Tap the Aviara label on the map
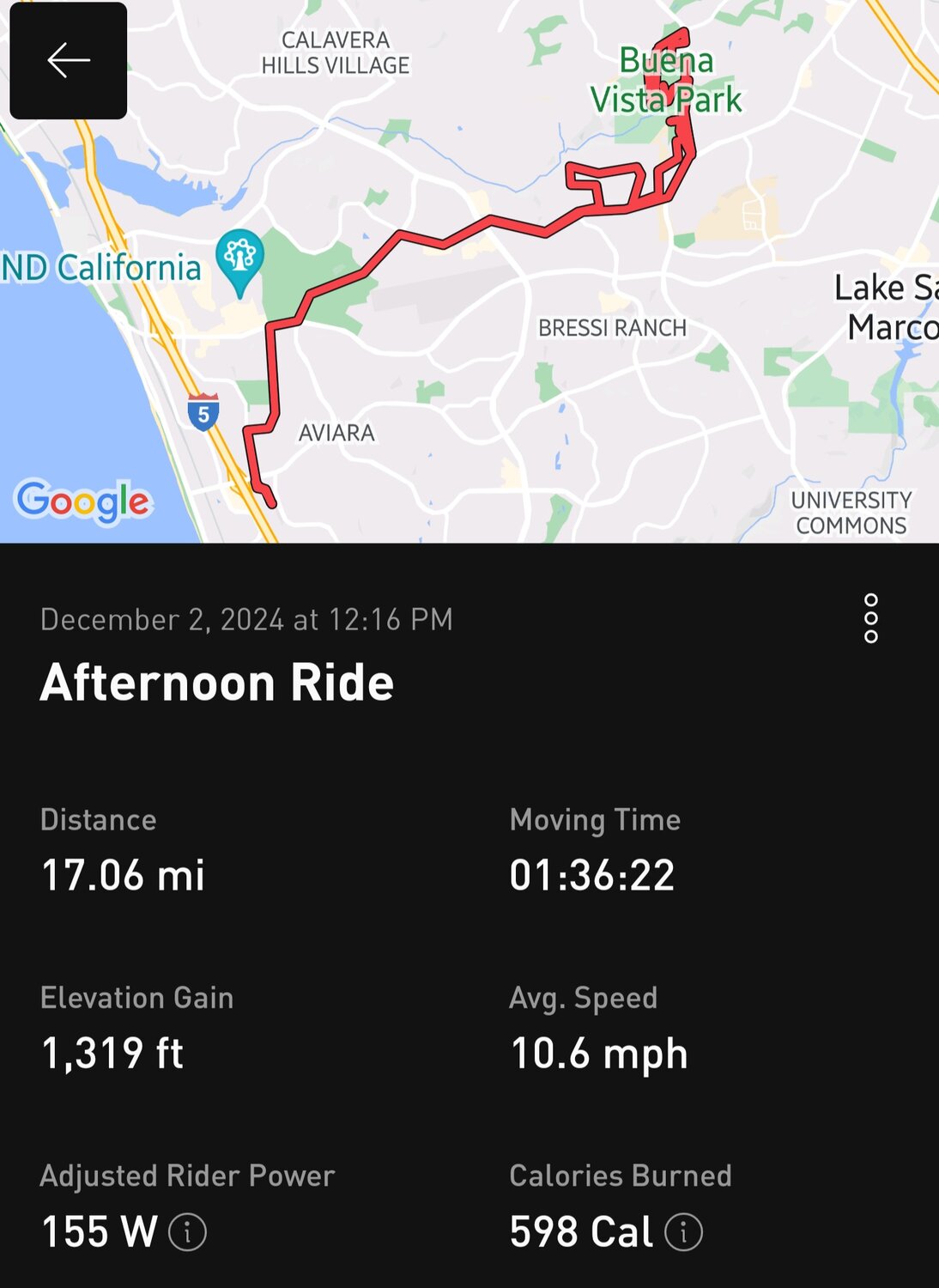939x1288 pixels. coord(338,433)
